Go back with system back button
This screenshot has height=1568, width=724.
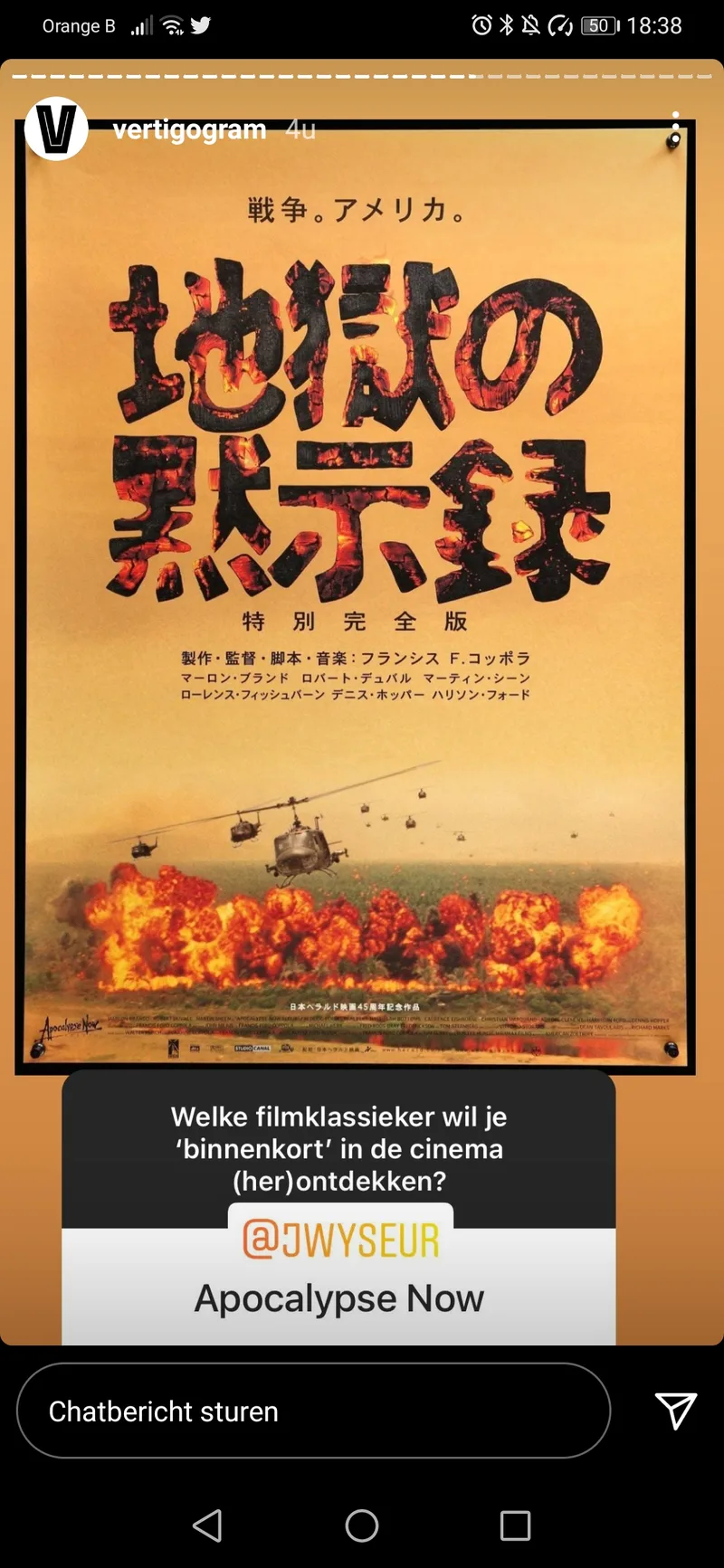[207, 1525]
